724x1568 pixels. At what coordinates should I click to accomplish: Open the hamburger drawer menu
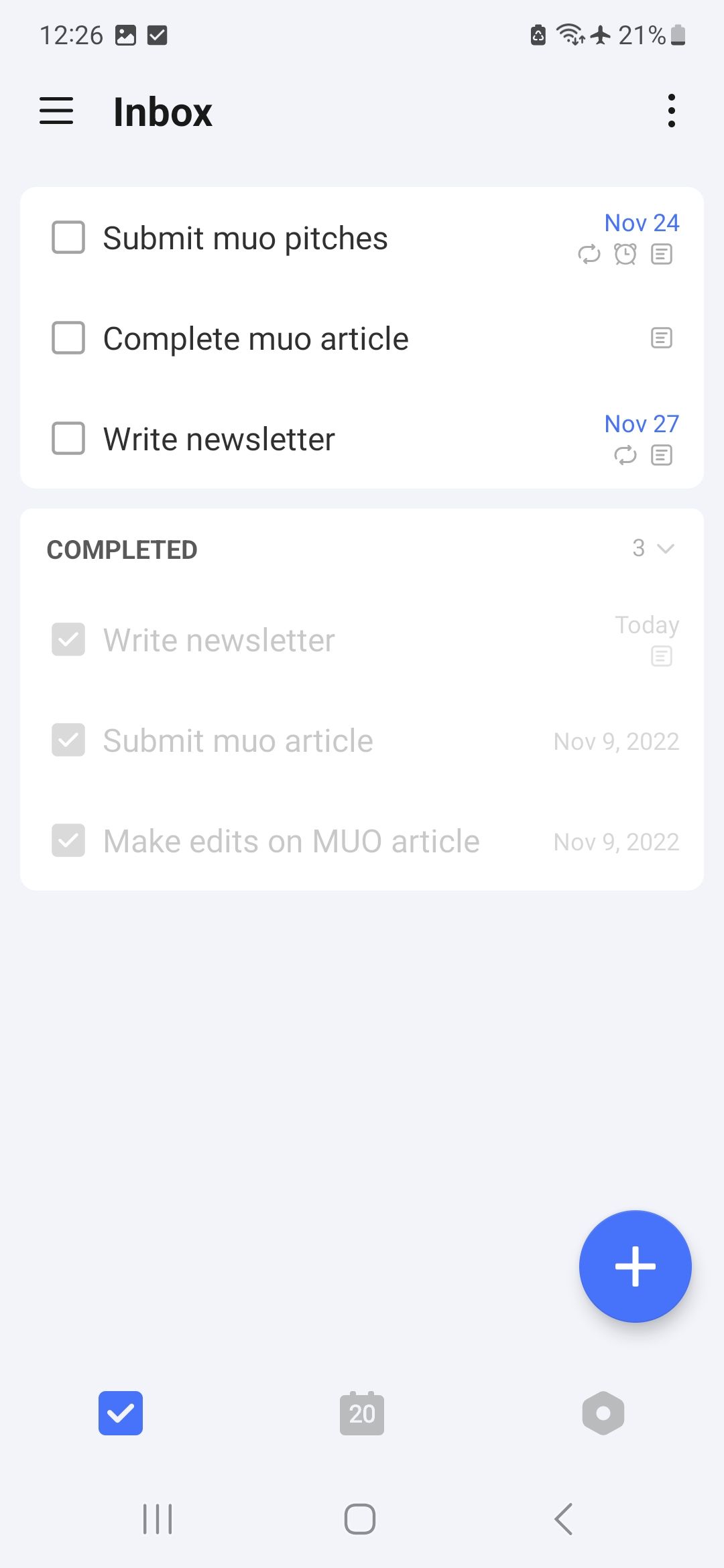pos(56,111)
